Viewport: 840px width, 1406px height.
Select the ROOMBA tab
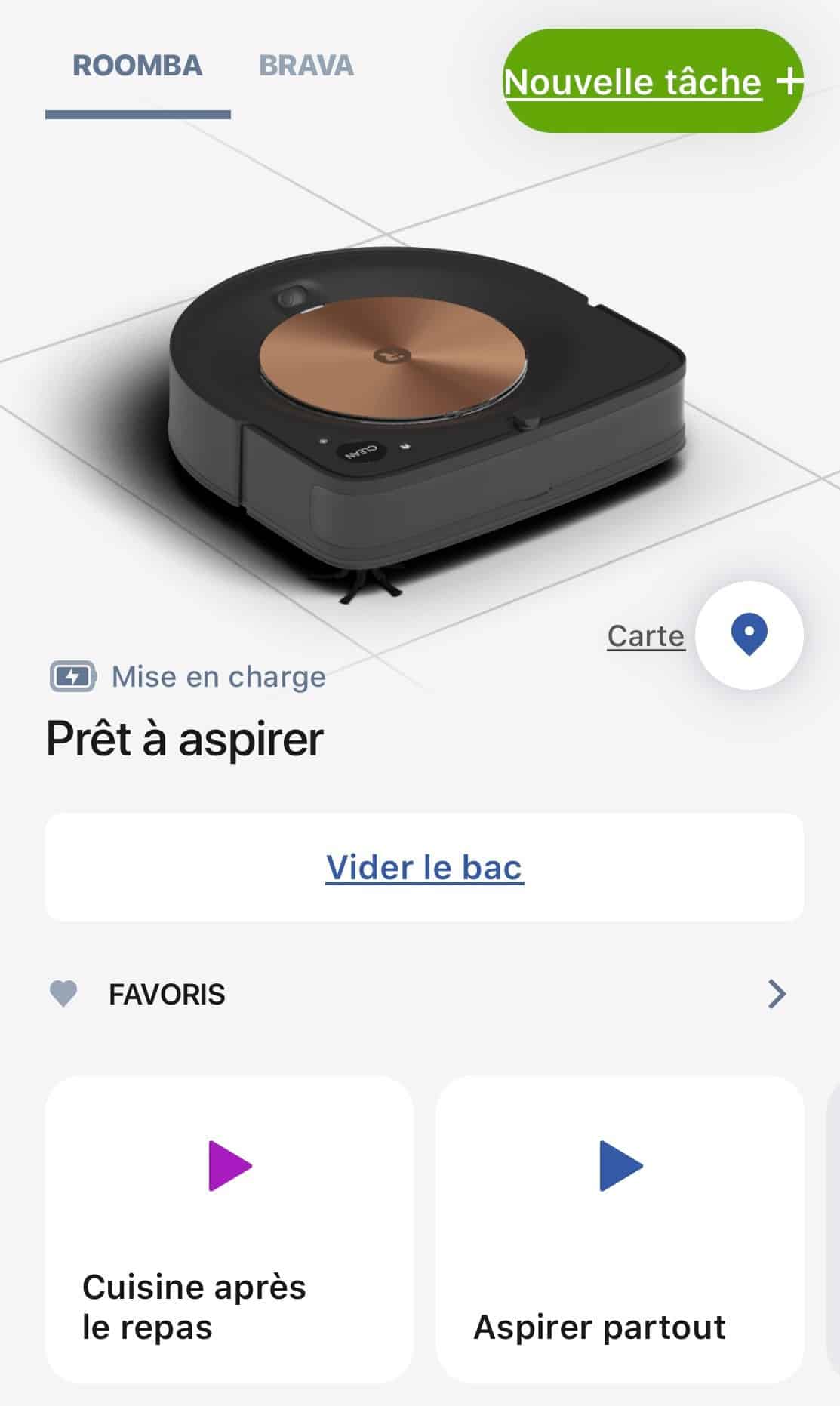coord(137,66)
